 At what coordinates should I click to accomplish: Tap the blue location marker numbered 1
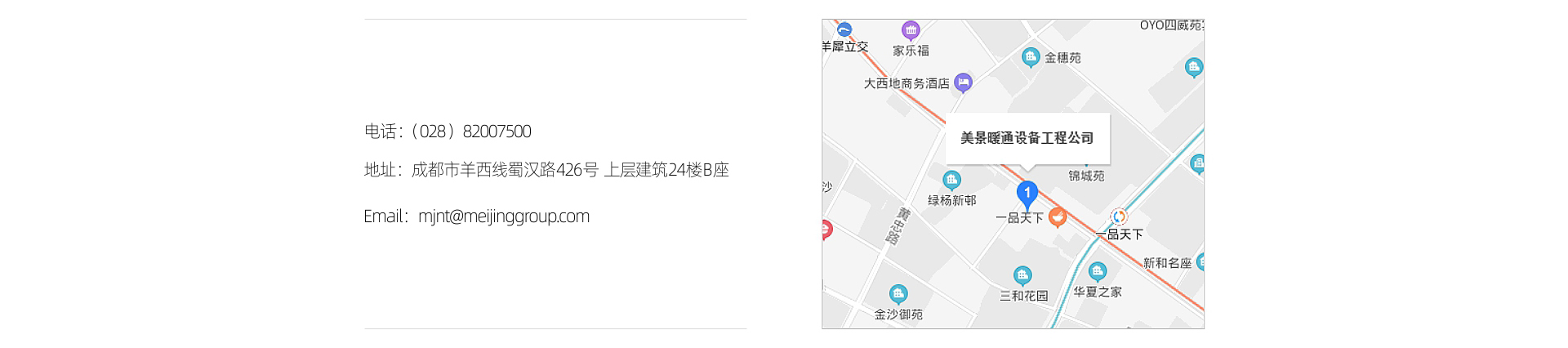(x=1027, y=194)
